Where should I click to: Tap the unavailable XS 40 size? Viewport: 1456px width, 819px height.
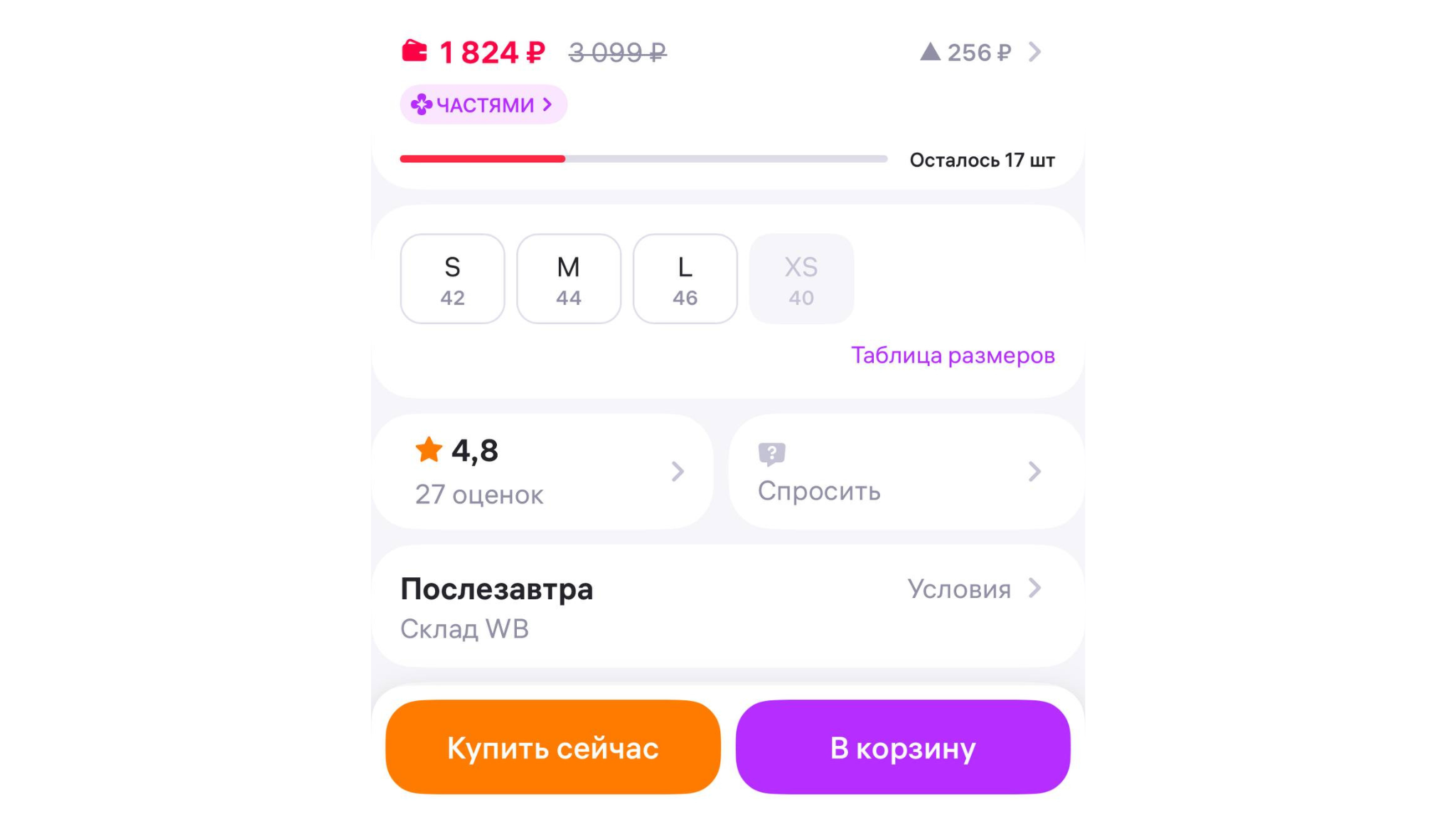[x=801, y=279]
